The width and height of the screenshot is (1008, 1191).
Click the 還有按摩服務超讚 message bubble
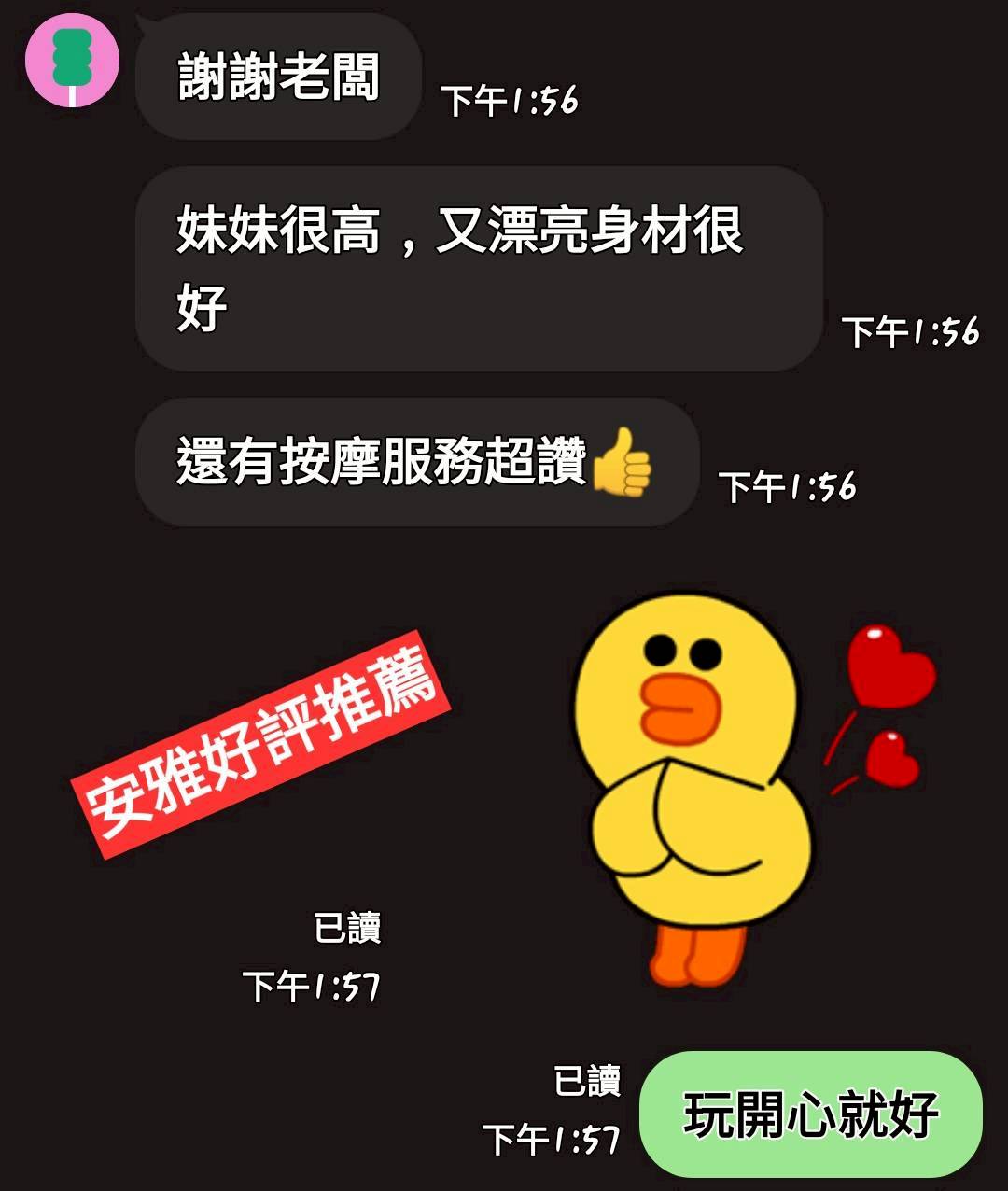click(x=420, y=462)
